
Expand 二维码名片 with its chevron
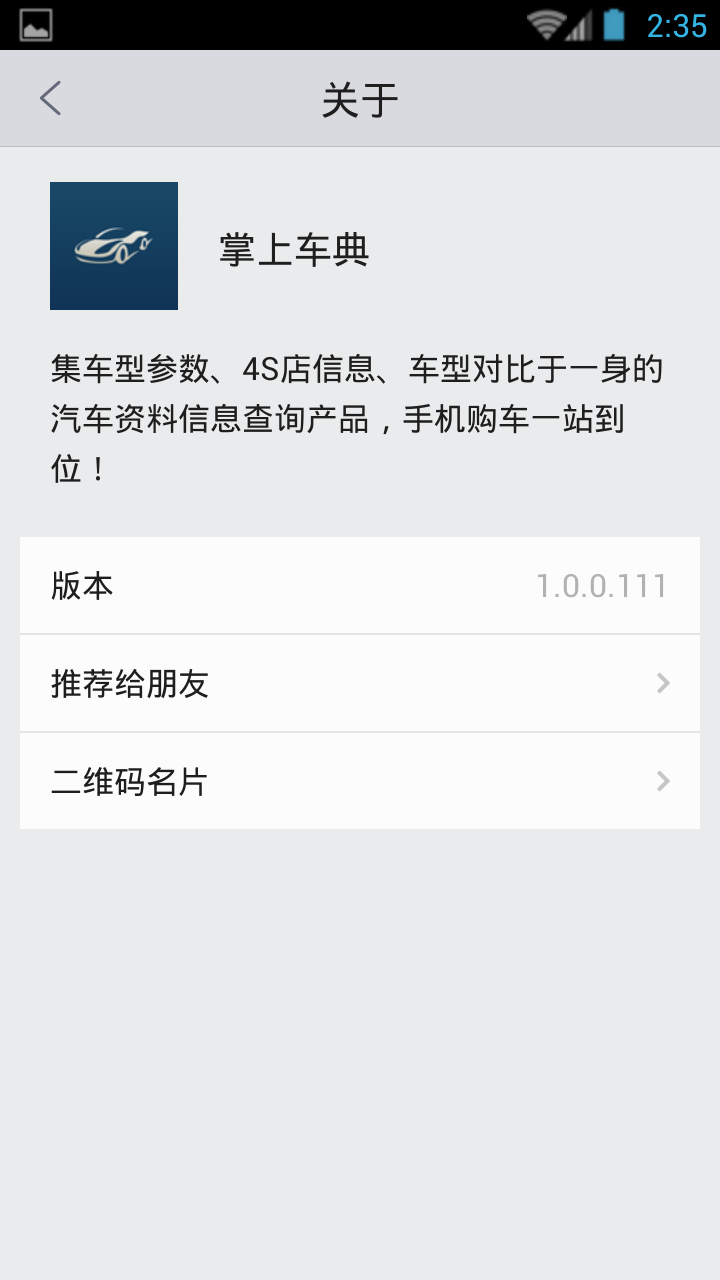662,781
